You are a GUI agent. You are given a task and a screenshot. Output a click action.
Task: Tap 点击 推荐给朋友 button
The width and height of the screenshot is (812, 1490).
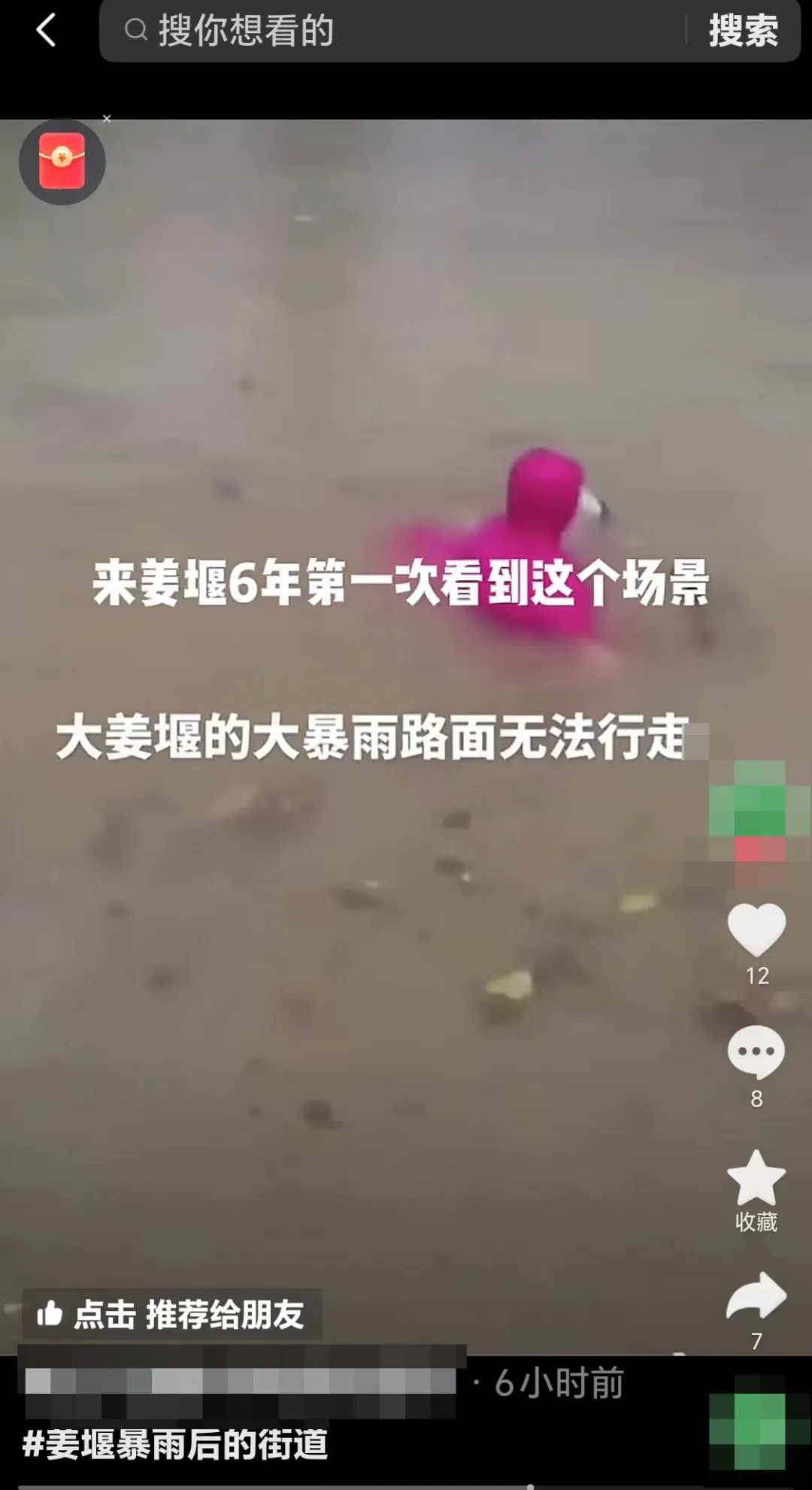tap(173, 1314)
